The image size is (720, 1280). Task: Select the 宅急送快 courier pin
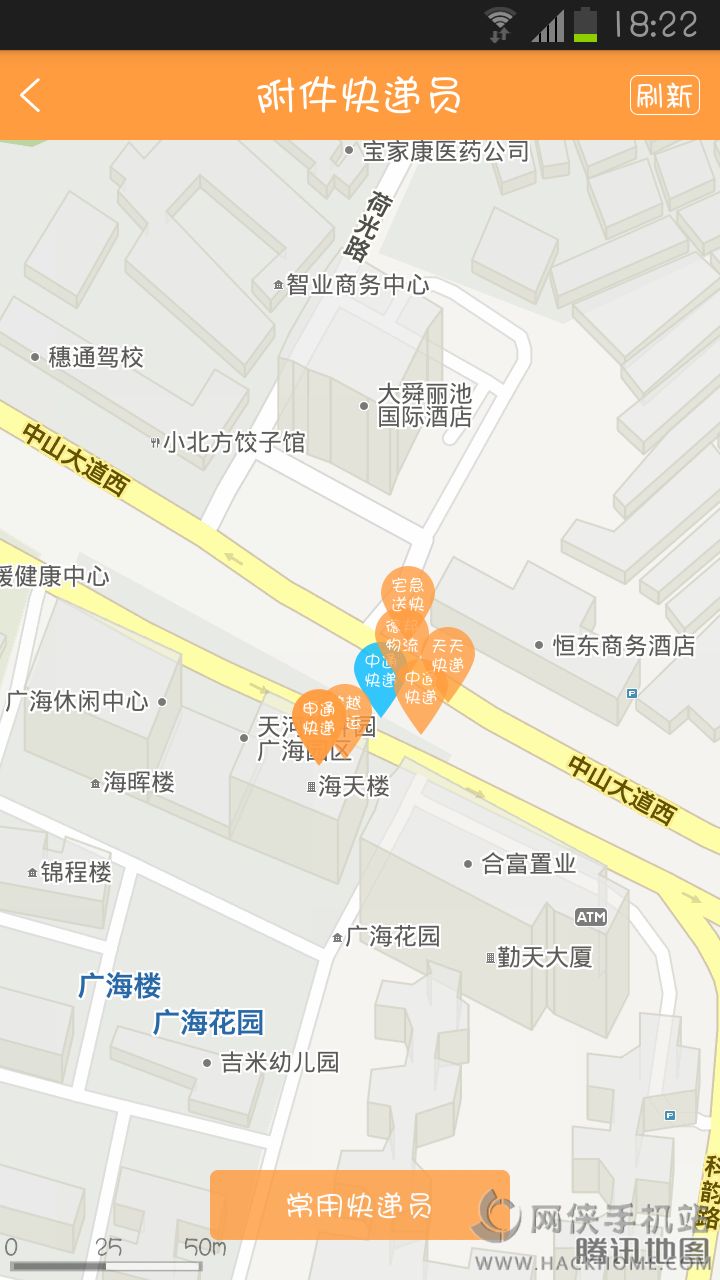click(x=408, y=590)
